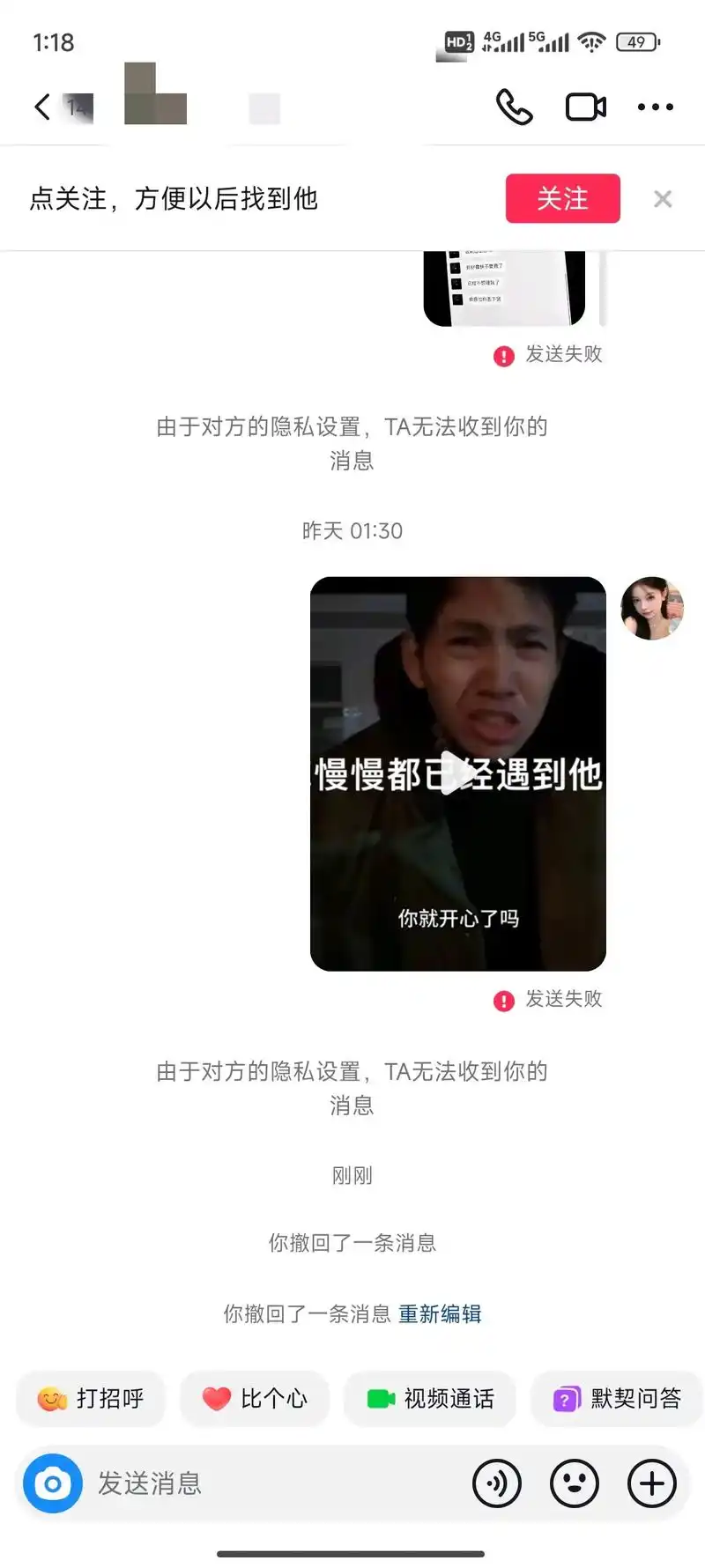Send a 打招呼 greeting
Screen dimensions: 705x1568
(x=91, y=1398)
